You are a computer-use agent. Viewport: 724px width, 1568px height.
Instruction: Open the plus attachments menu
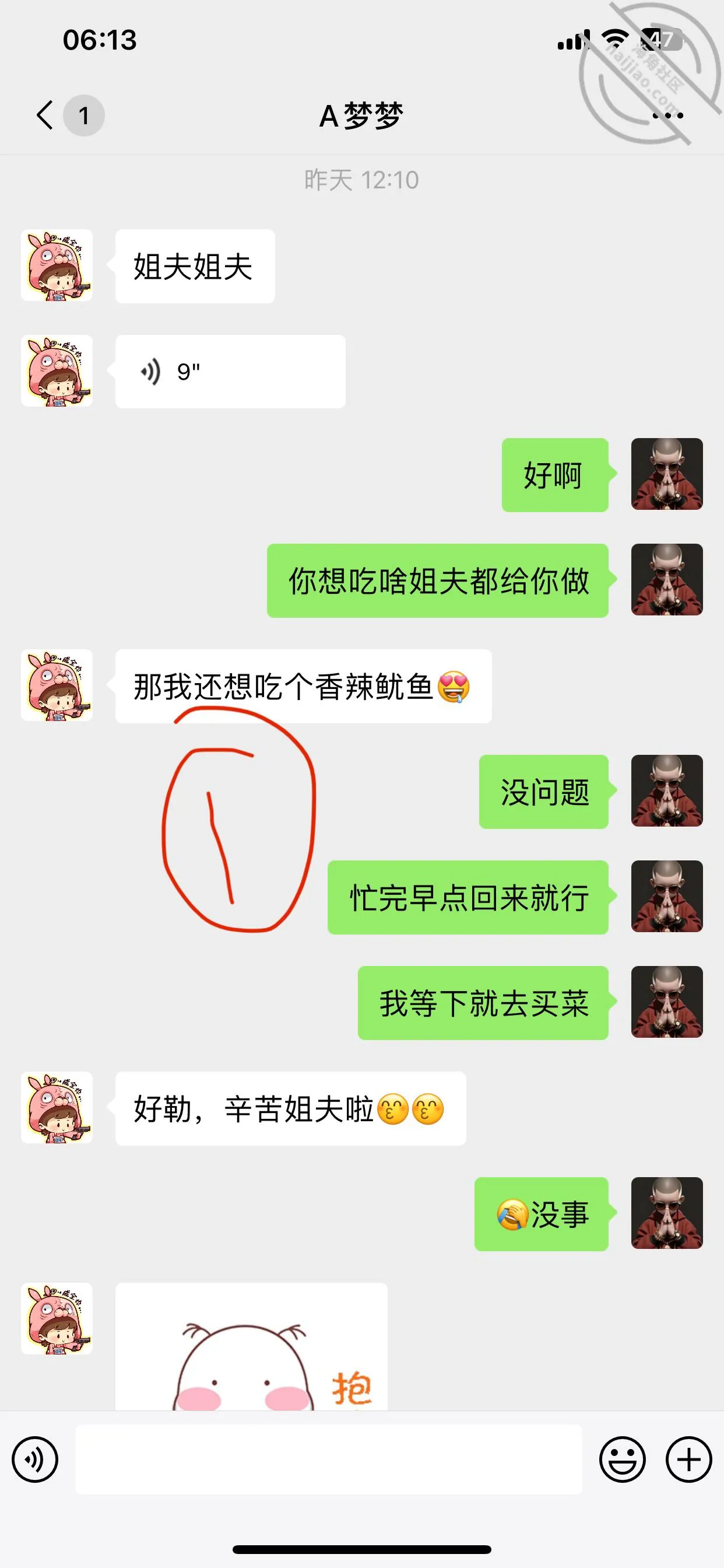point(688,1459)
